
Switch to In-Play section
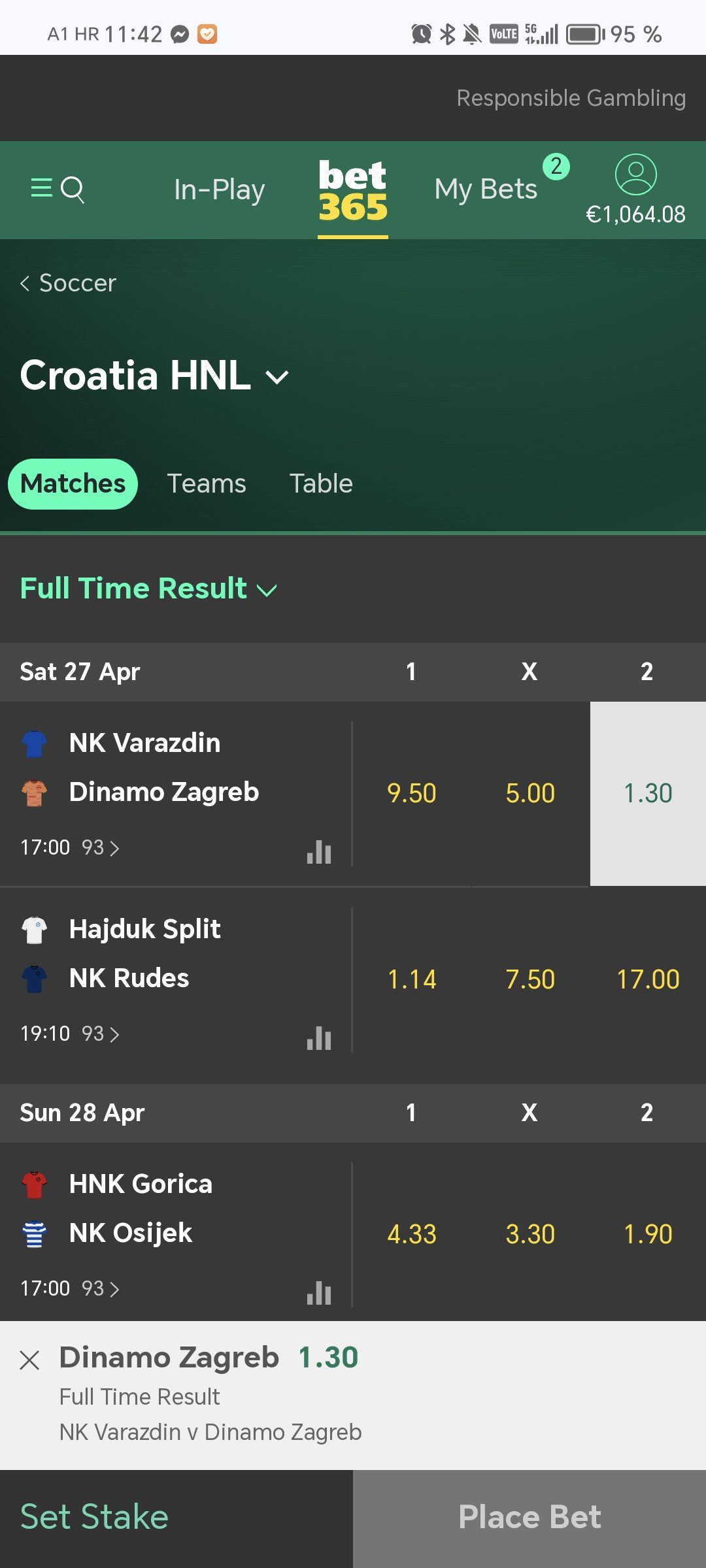[x=219, y=189]
